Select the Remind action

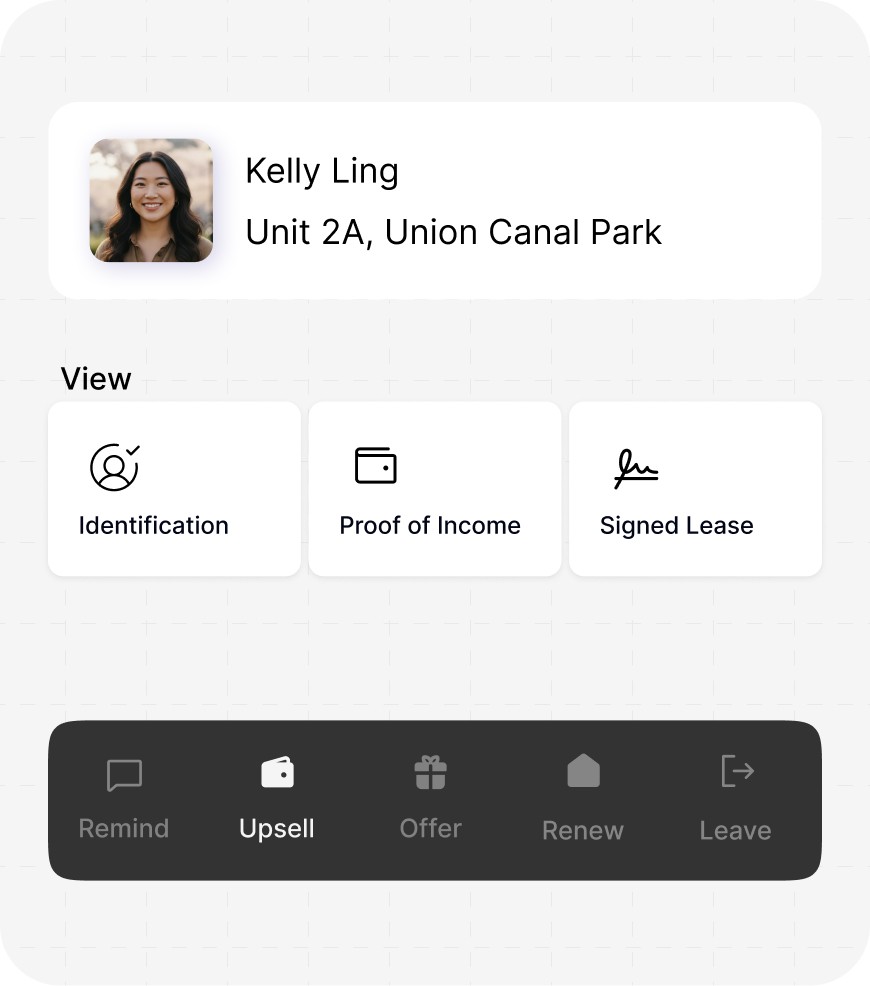coord(124,800)
